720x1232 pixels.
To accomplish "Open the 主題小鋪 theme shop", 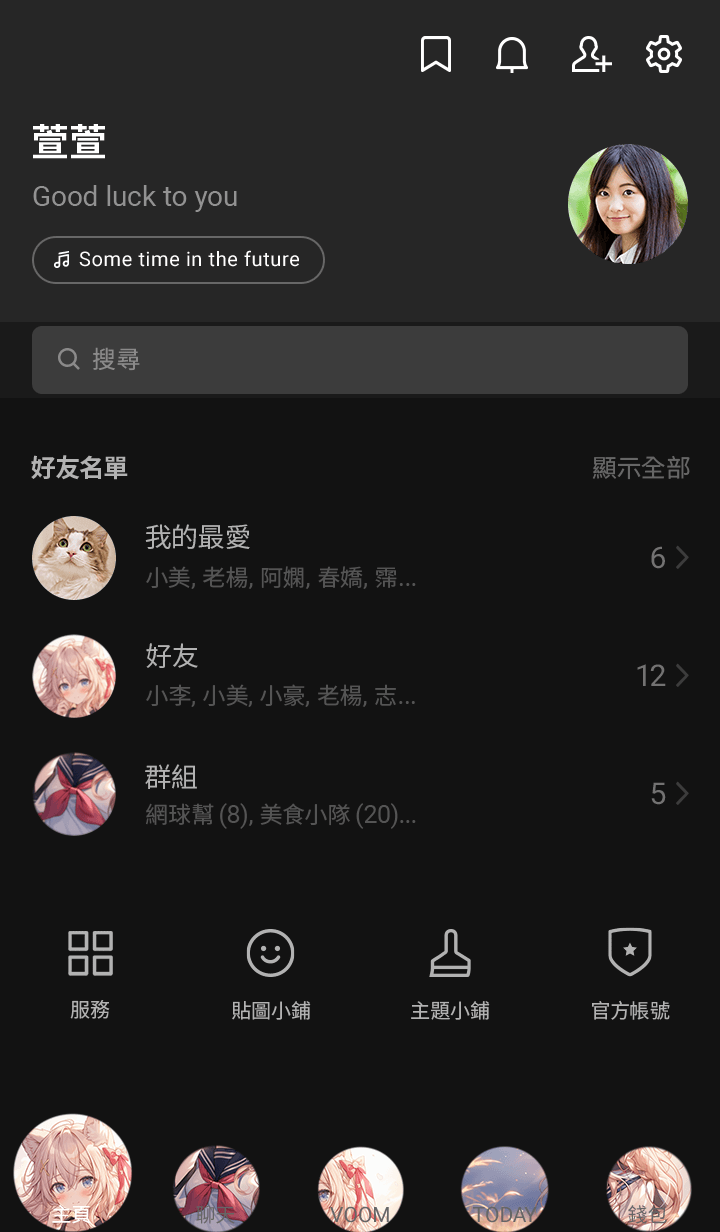I will 450,973.
